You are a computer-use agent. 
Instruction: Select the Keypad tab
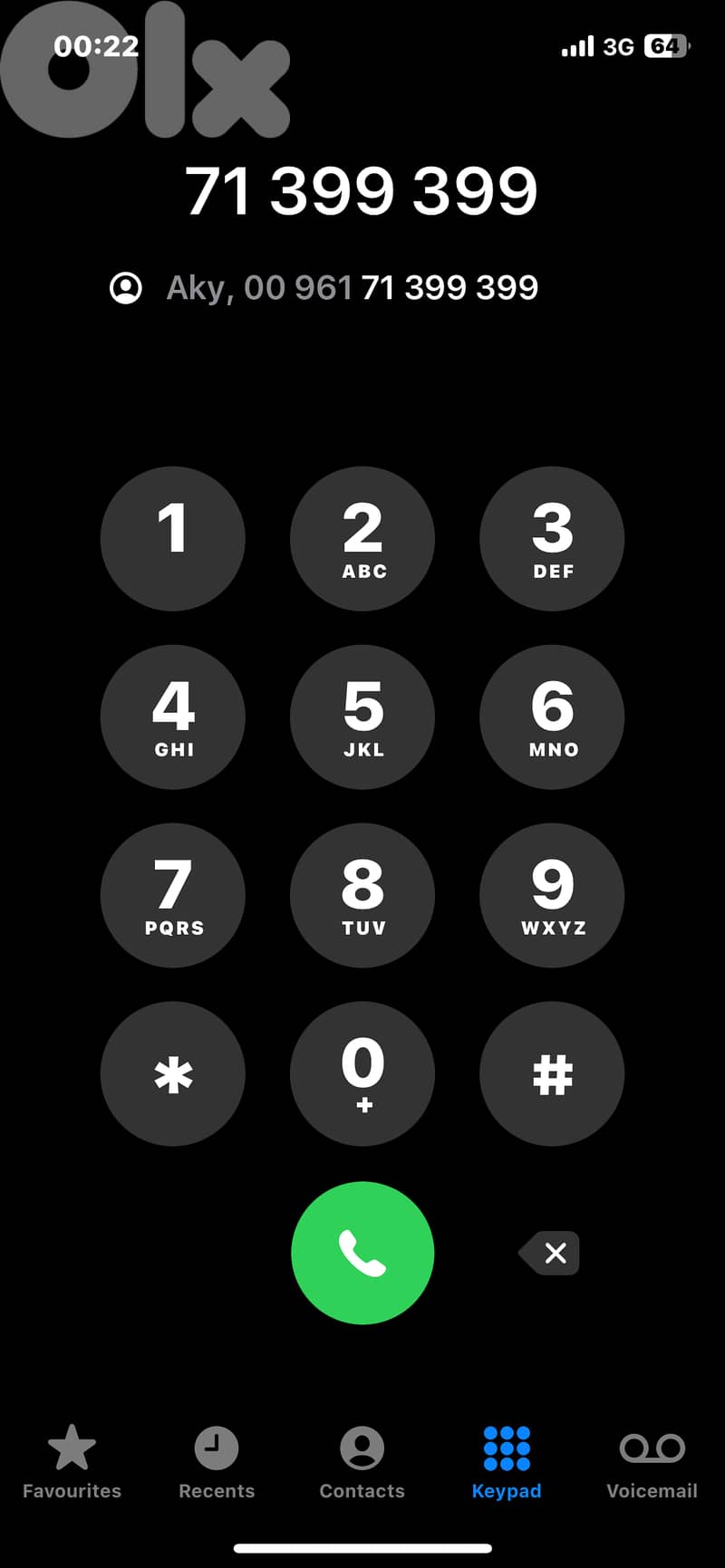tap(507, 1462)
